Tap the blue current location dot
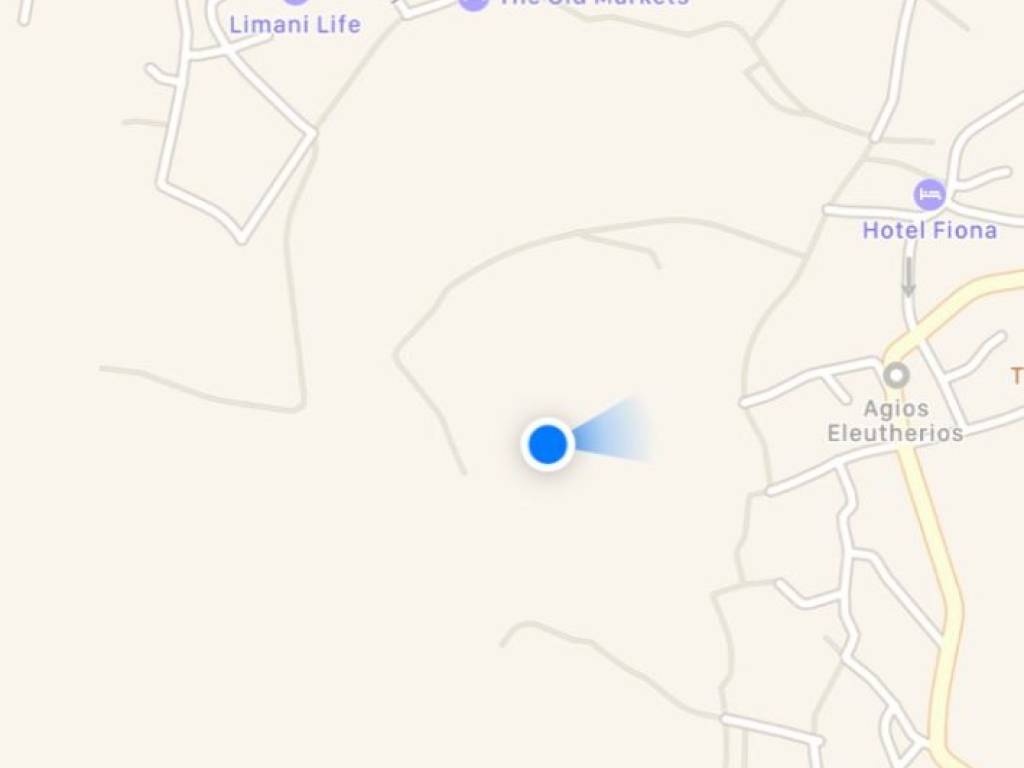This screenshot has height=768, width=1024. (547, 444)
